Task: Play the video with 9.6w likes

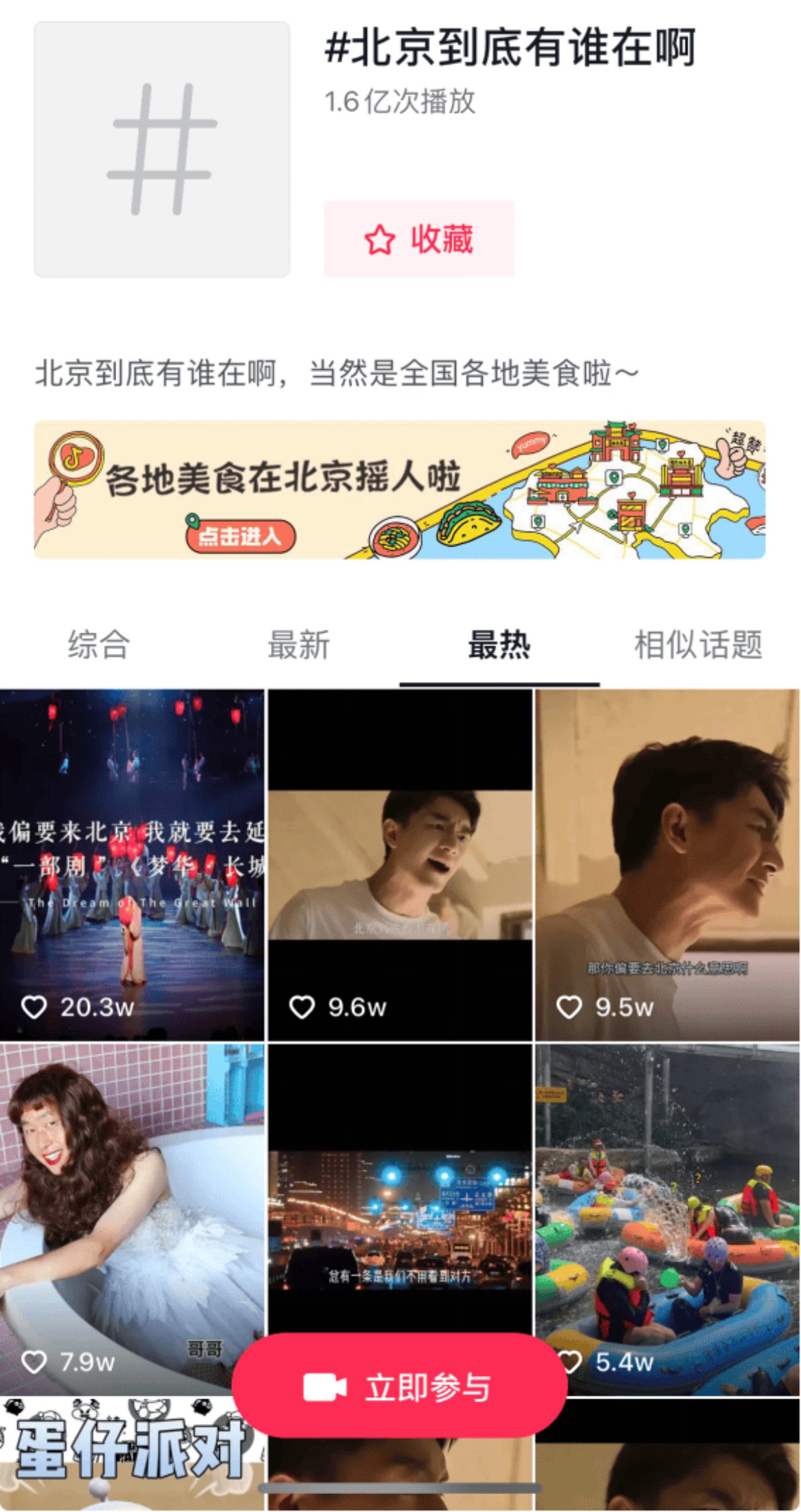Action: 400,863
